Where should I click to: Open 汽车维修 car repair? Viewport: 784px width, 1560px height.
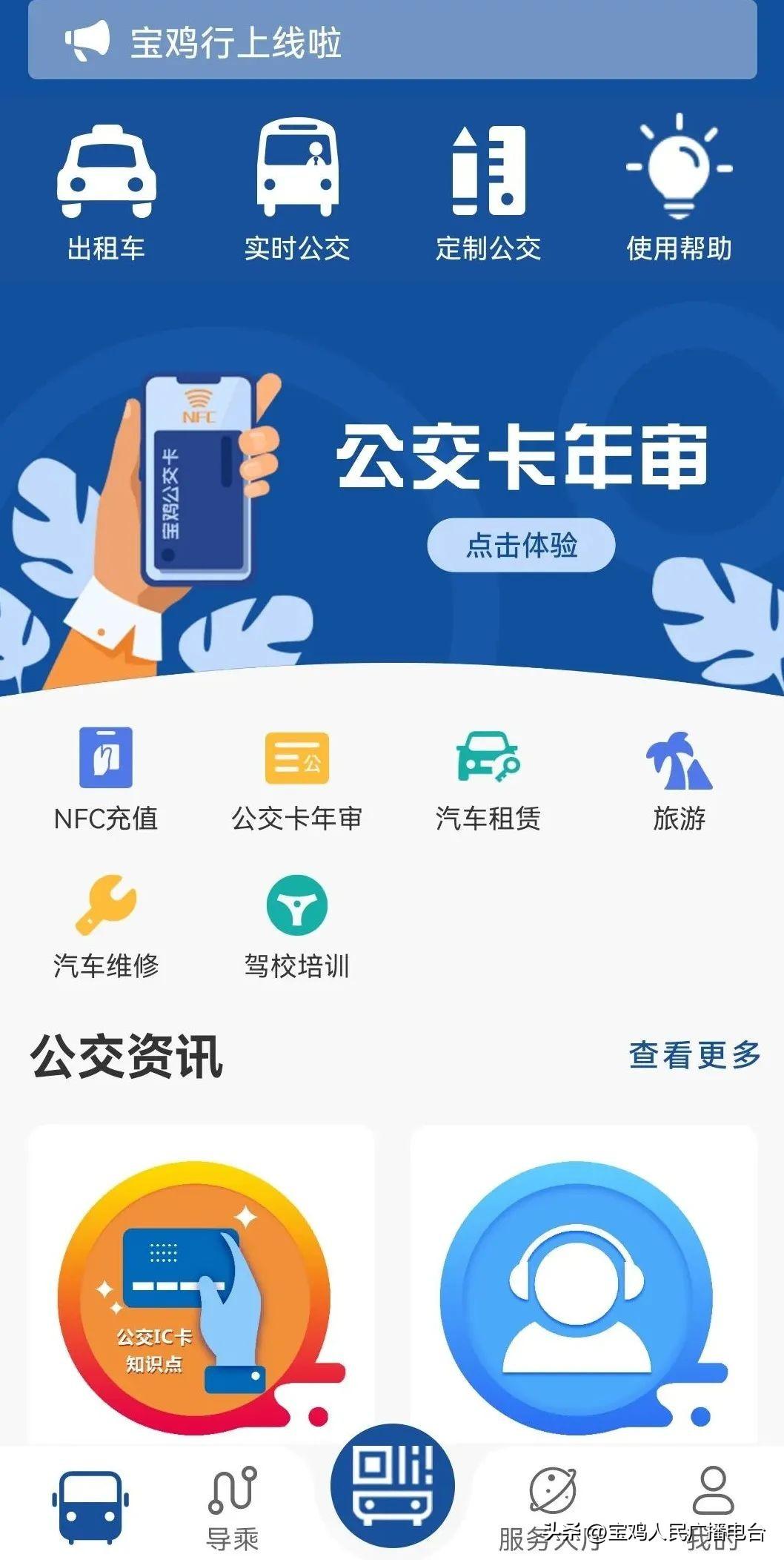[x=106, y=927]
